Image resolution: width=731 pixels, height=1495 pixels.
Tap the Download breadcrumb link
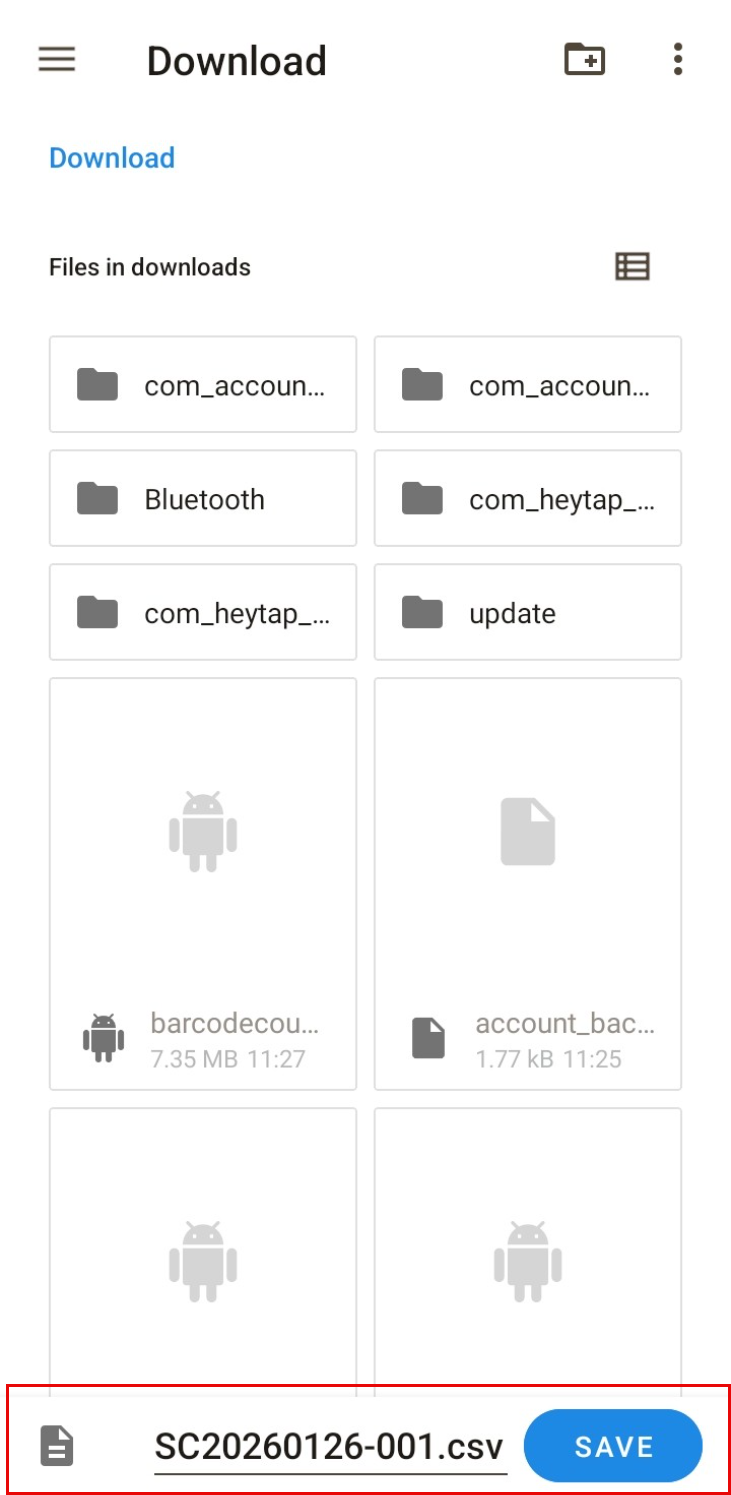pos(112,158)
